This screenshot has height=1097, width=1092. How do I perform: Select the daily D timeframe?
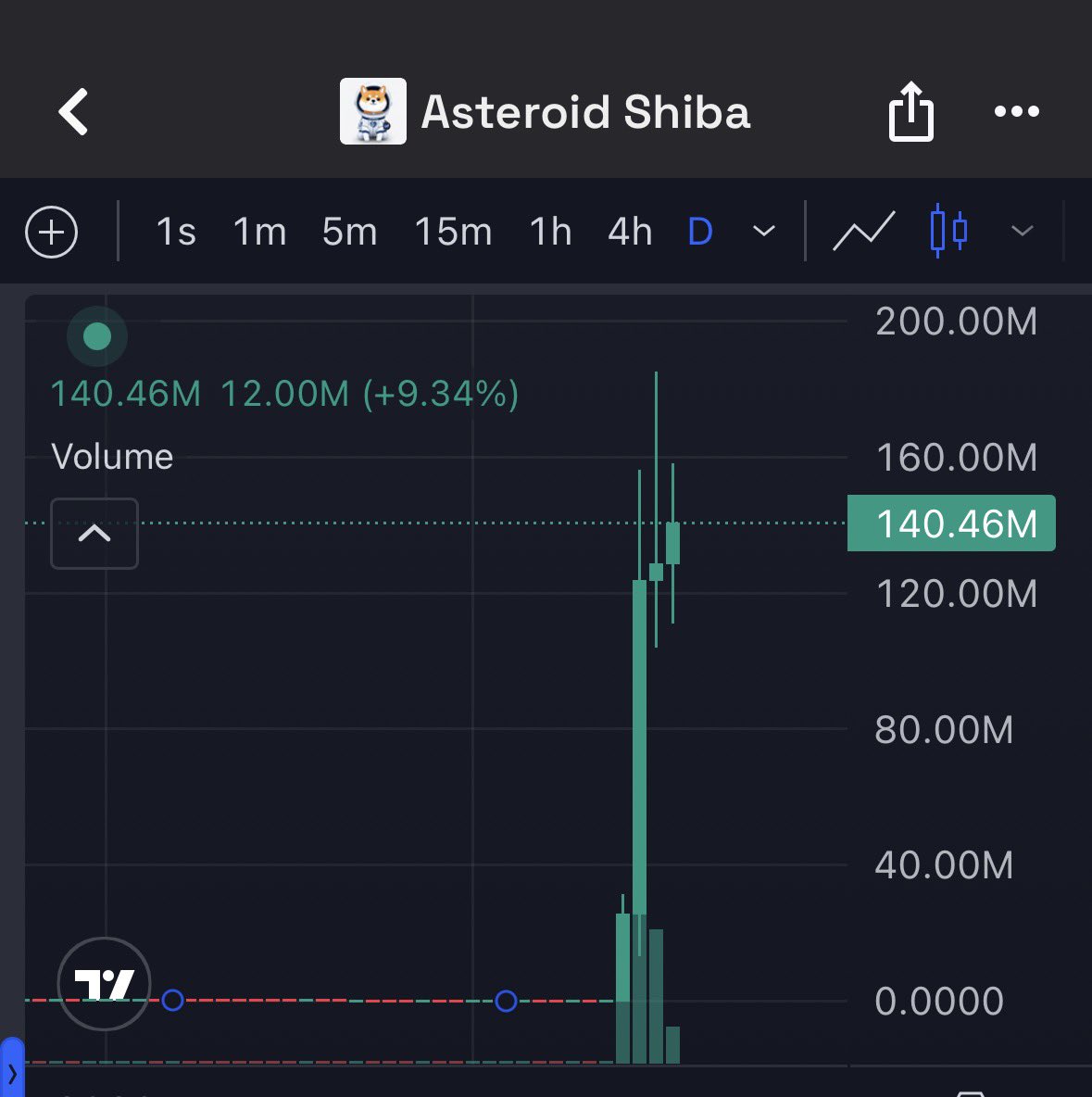[700, 232]
